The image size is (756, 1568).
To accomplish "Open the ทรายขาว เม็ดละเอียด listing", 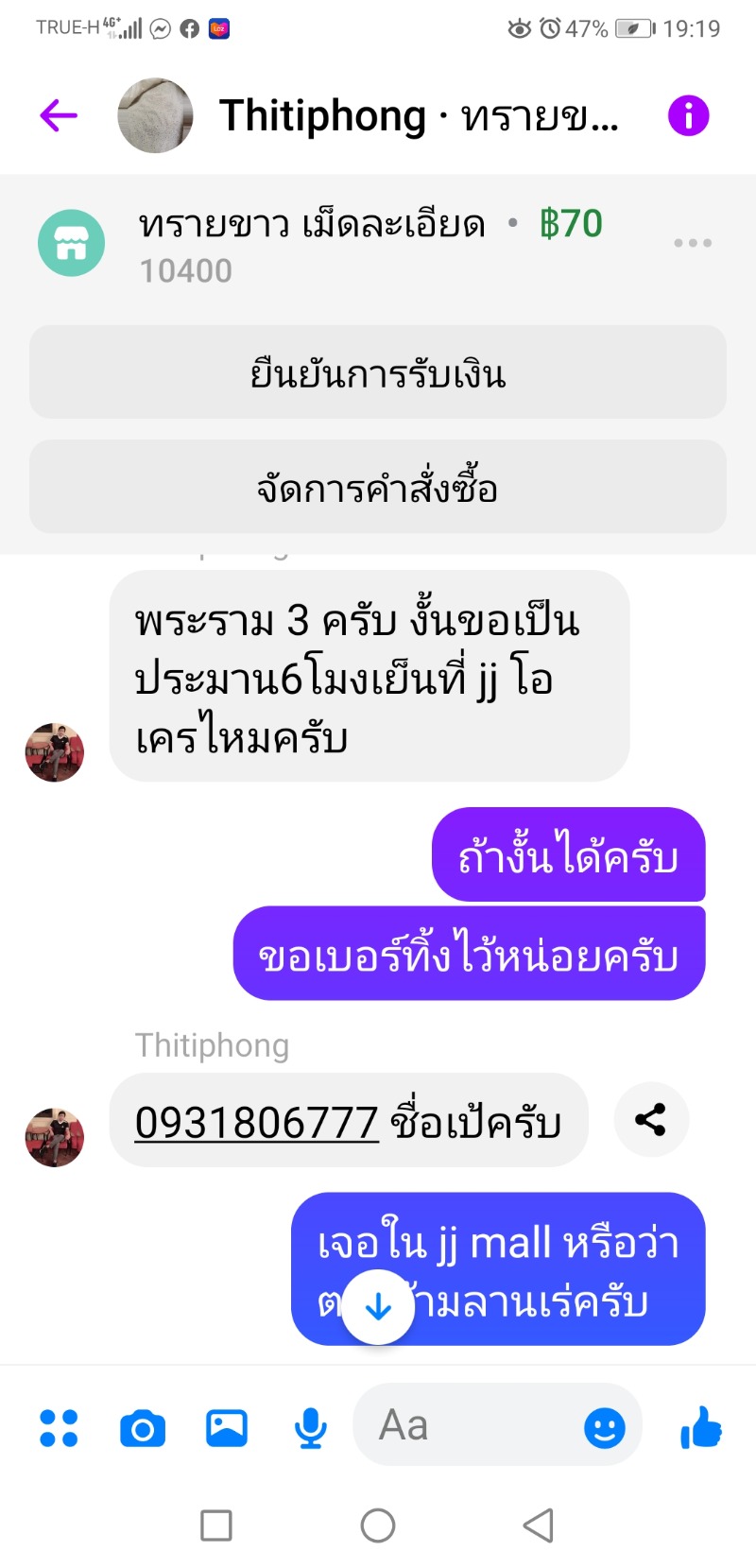I will [312, 227].
